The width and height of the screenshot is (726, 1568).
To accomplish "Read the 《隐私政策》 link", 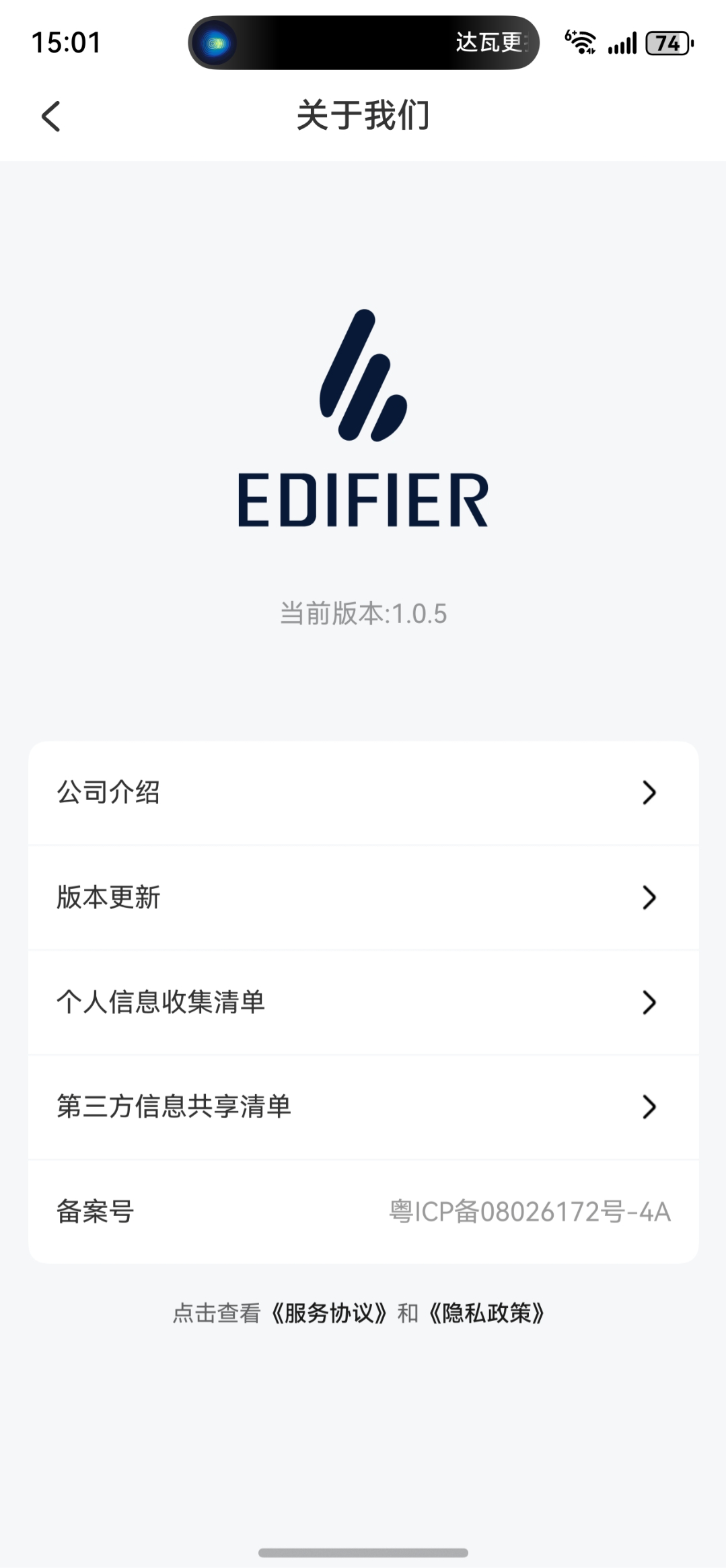I will tap(486, 1313).
